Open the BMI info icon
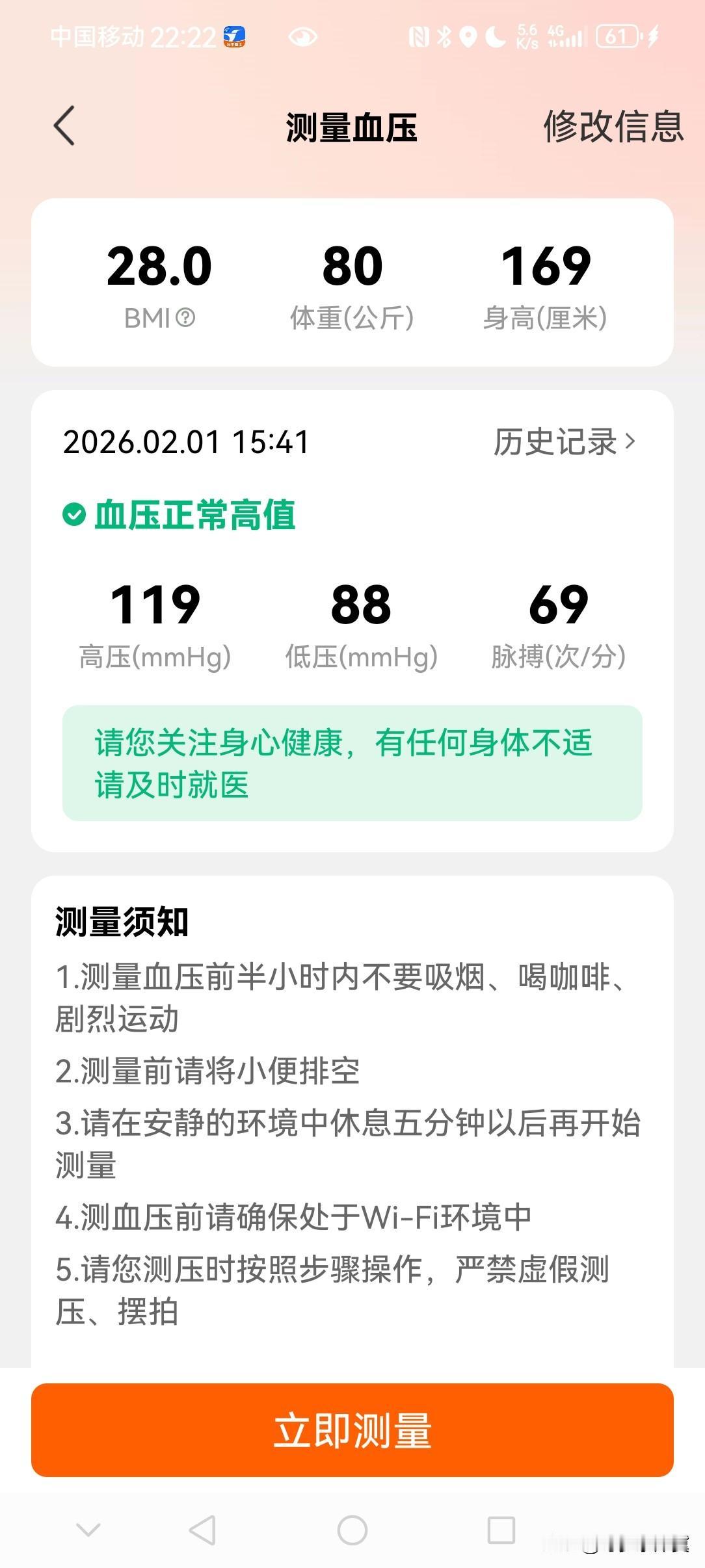Screen dimensions: 705x1568 click(x=185, y=317)
